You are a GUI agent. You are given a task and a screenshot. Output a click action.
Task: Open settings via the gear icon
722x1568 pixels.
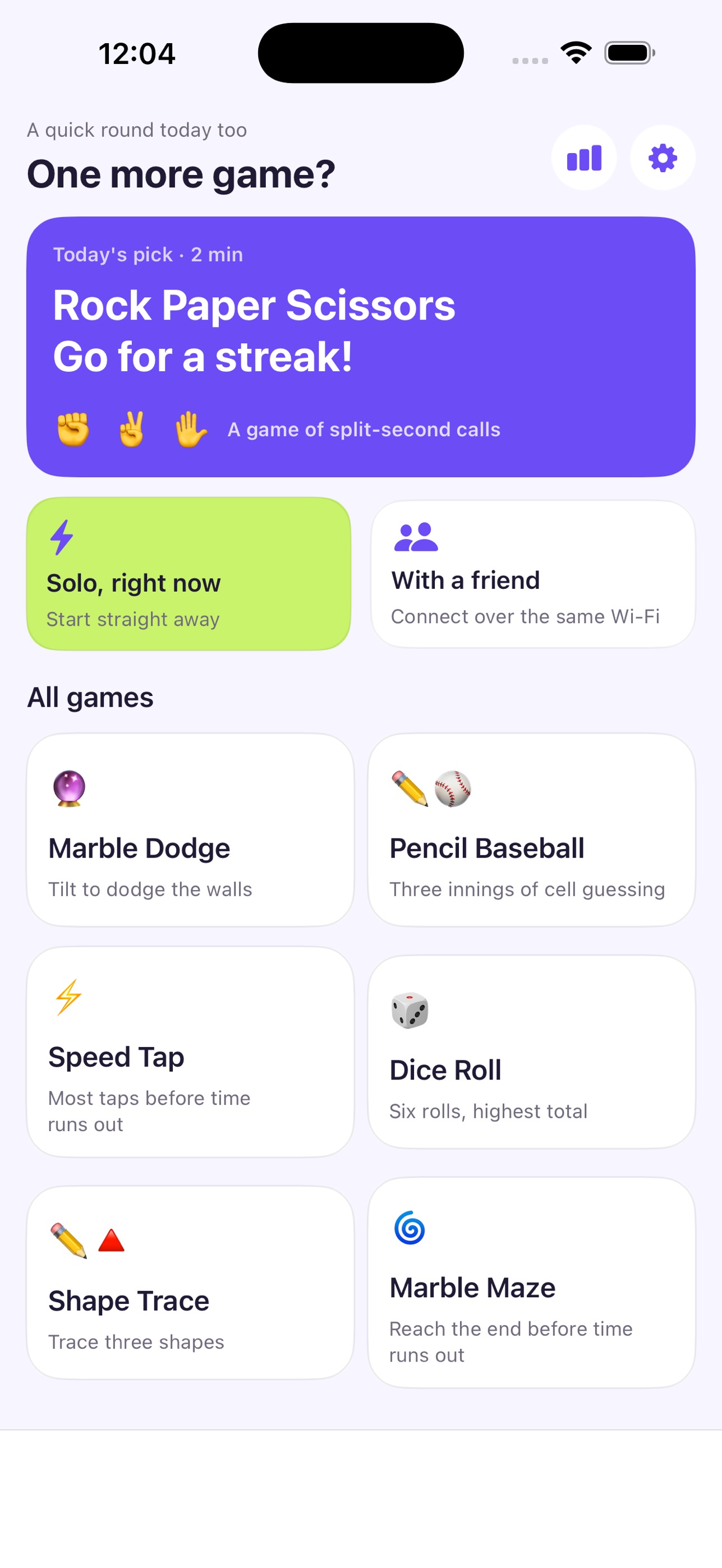pos(663,158)
